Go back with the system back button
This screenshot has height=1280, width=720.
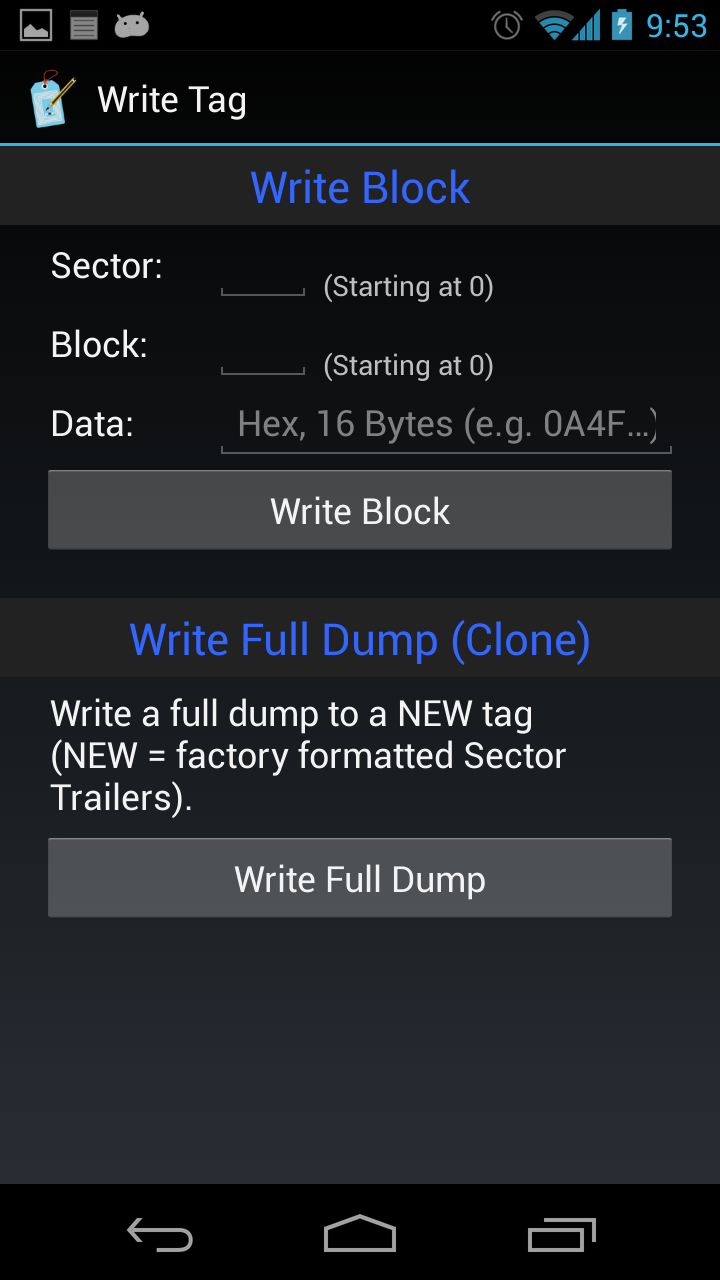[x=160, y=1234]
